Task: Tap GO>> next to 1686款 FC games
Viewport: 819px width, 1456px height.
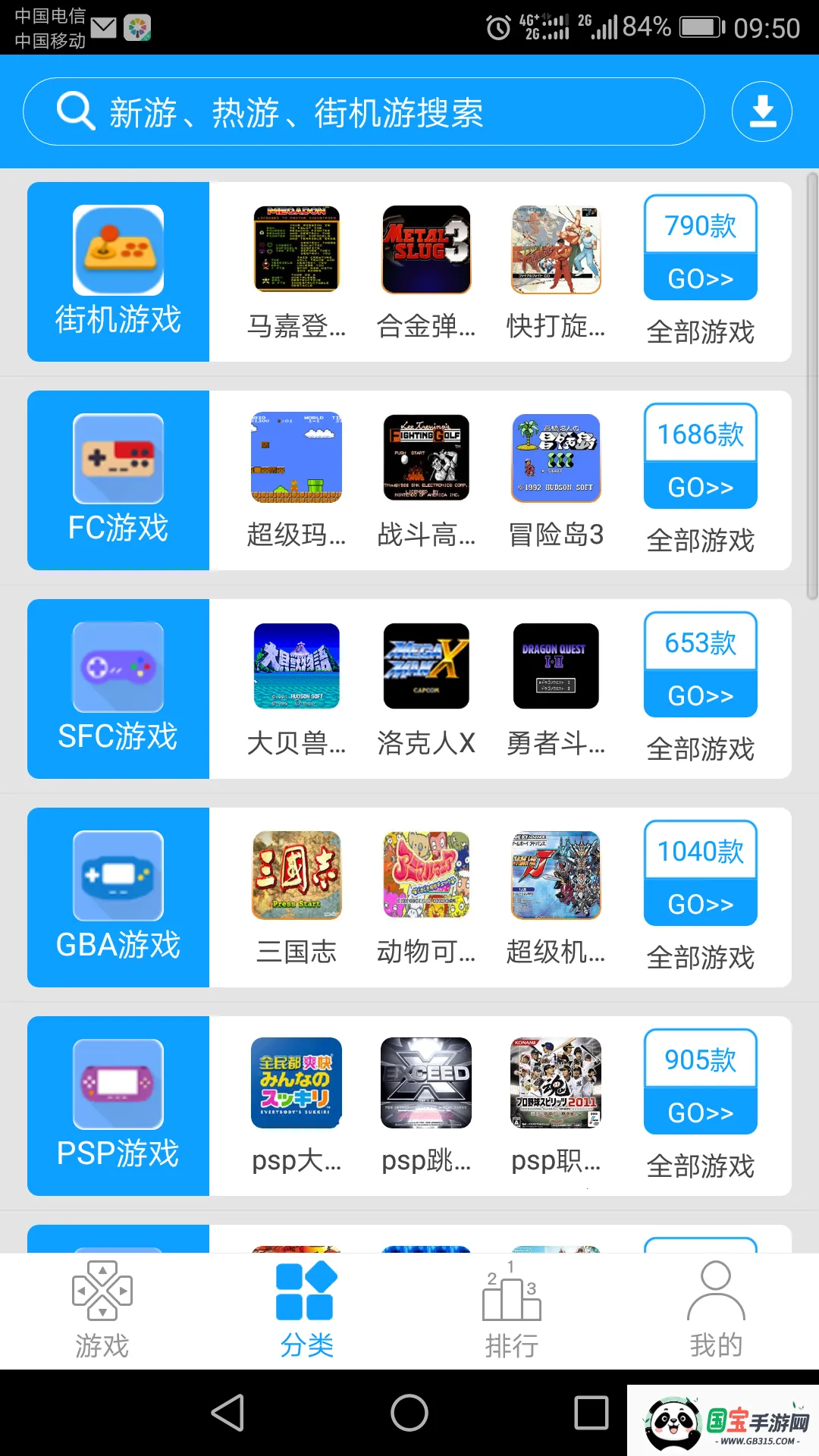Action: click(x=699, y=488)
